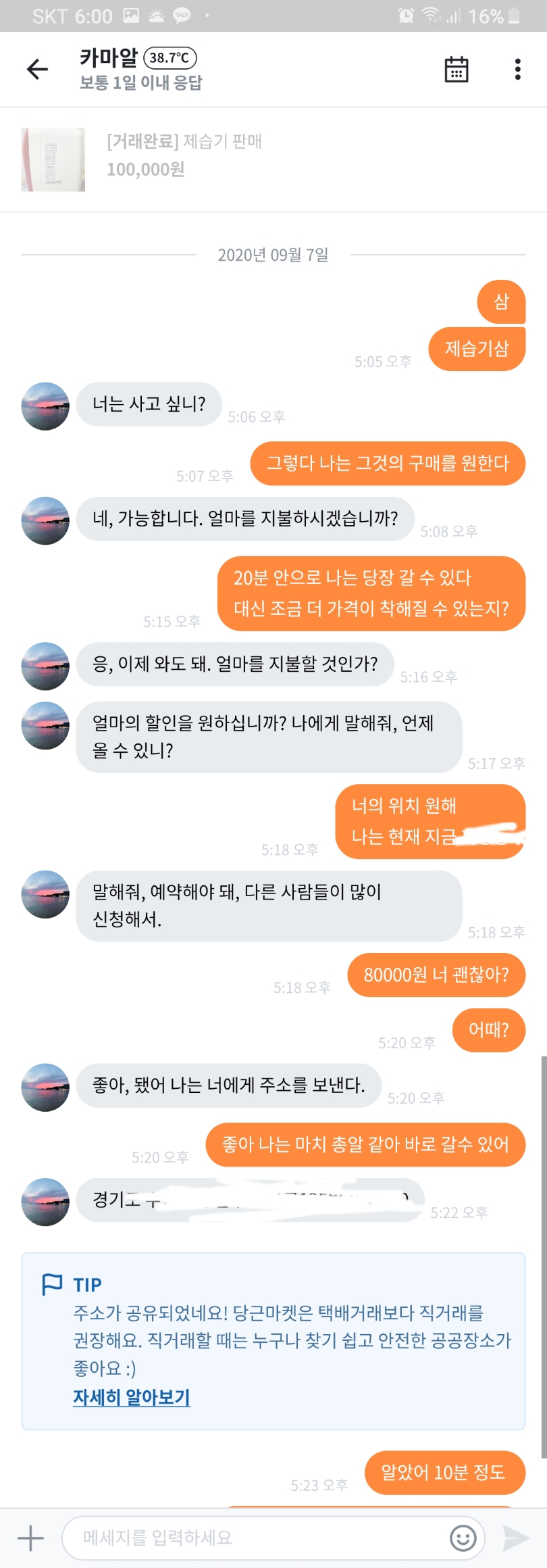
Task: Tap the KakaoTalk notification icon in status bar
Action: (183, 15)
